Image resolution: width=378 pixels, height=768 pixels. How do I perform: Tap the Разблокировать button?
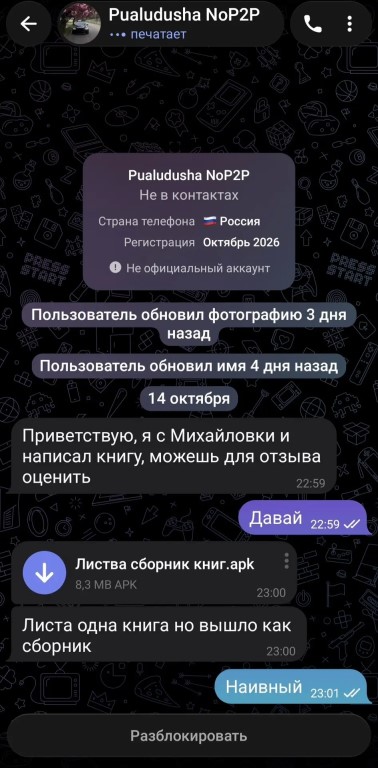coord(189,736)
